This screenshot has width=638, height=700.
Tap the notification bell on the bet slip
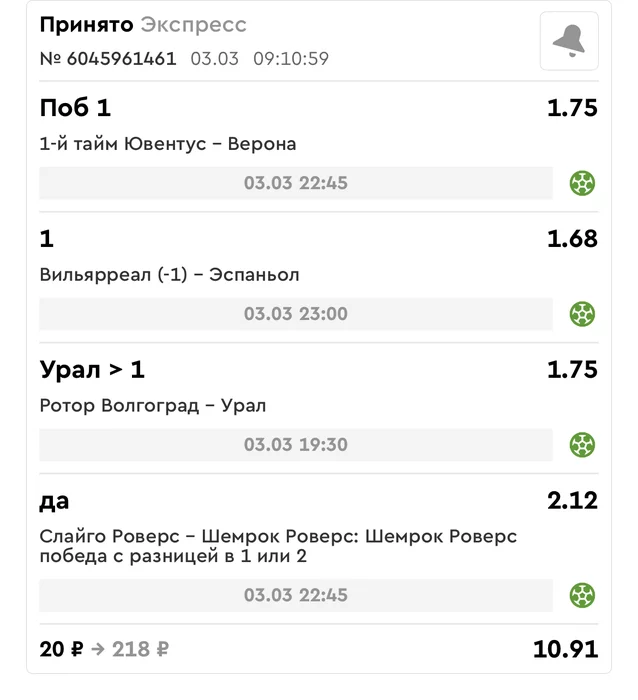569,41
